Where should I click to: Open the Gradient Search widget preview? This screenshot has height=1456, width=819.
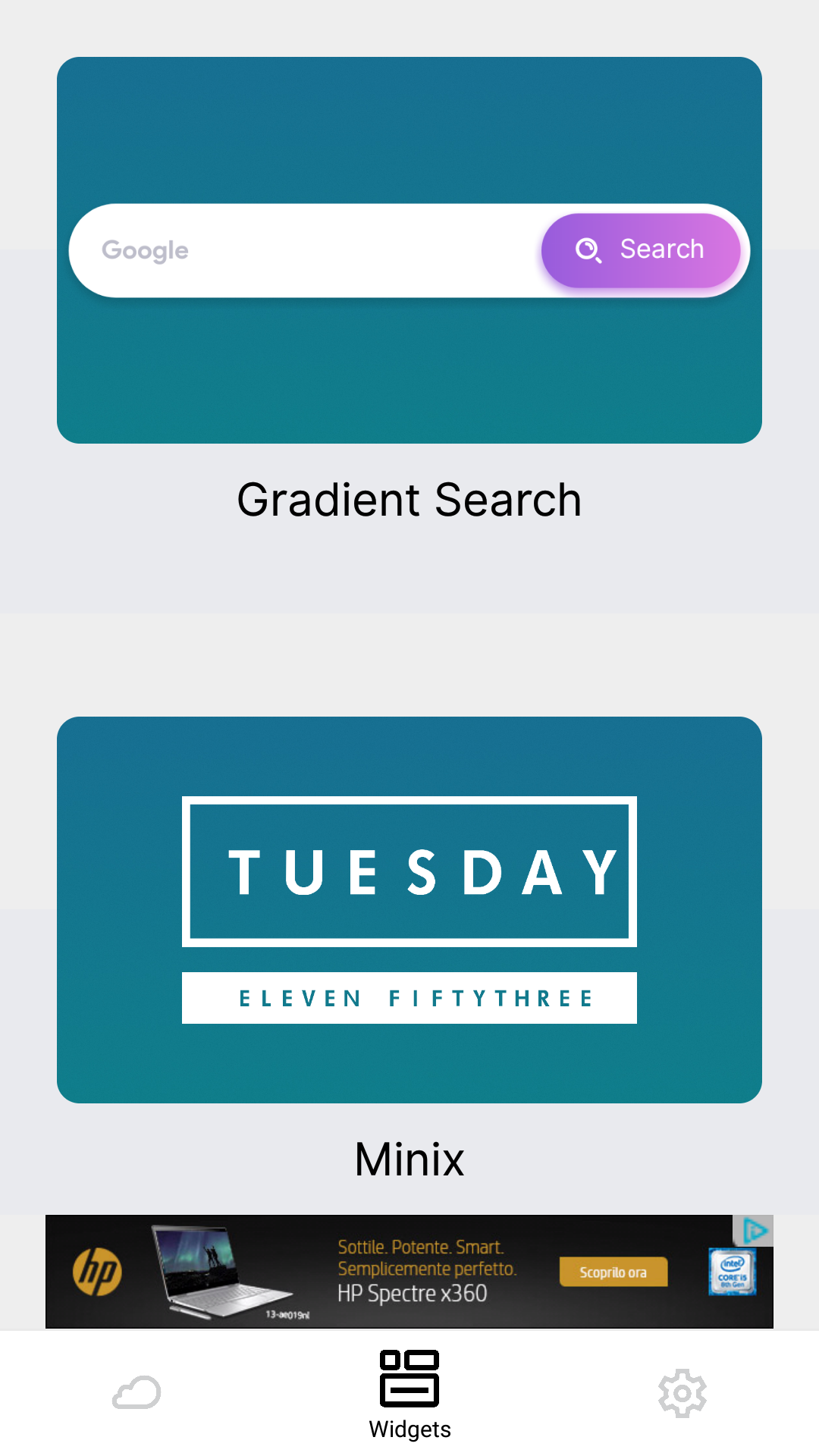409,250
